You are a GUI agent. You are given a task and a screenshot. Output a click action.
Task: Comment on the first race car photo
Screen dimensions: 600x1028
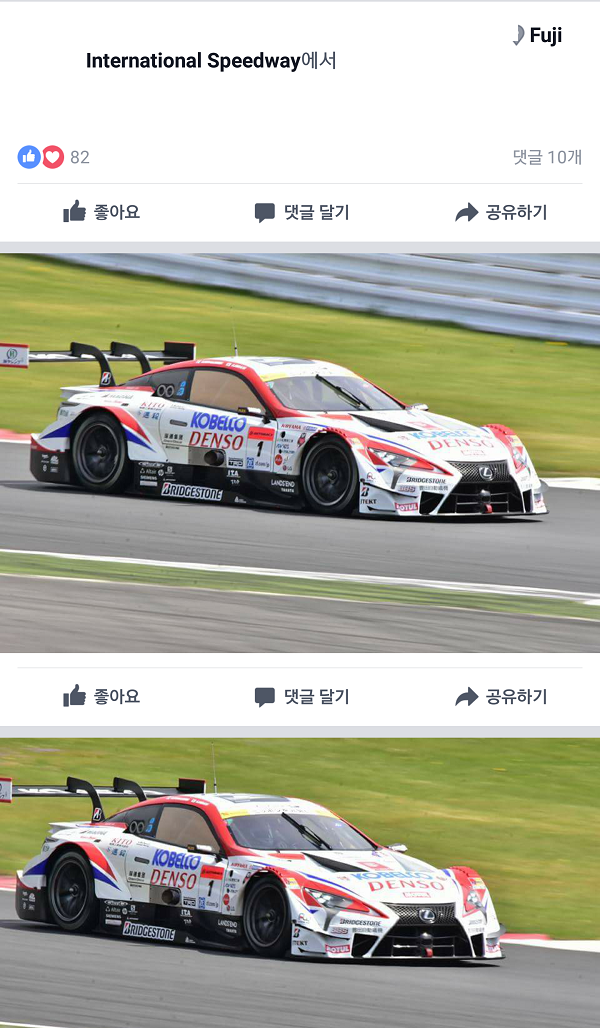click(301, 696)
